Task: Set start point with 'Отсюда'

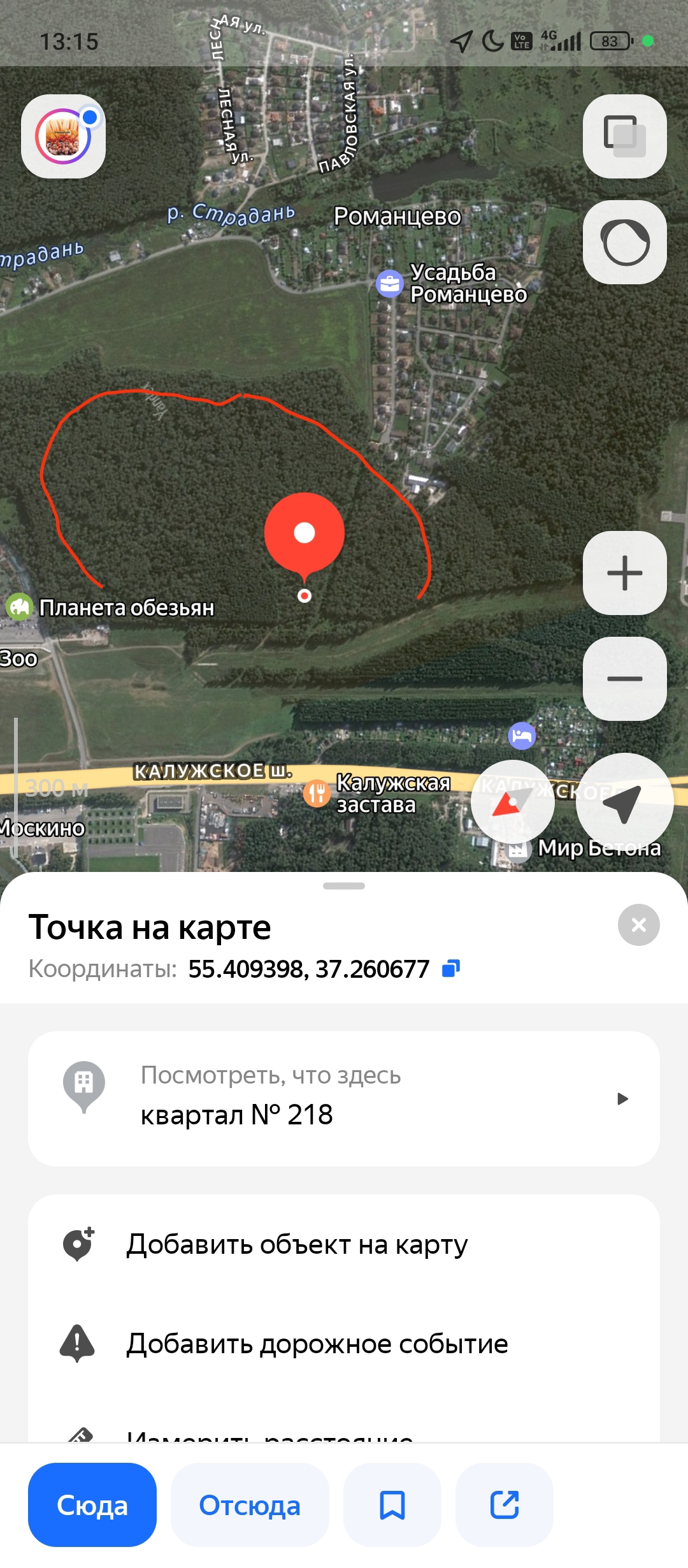Action: (x=250, y=1505)
